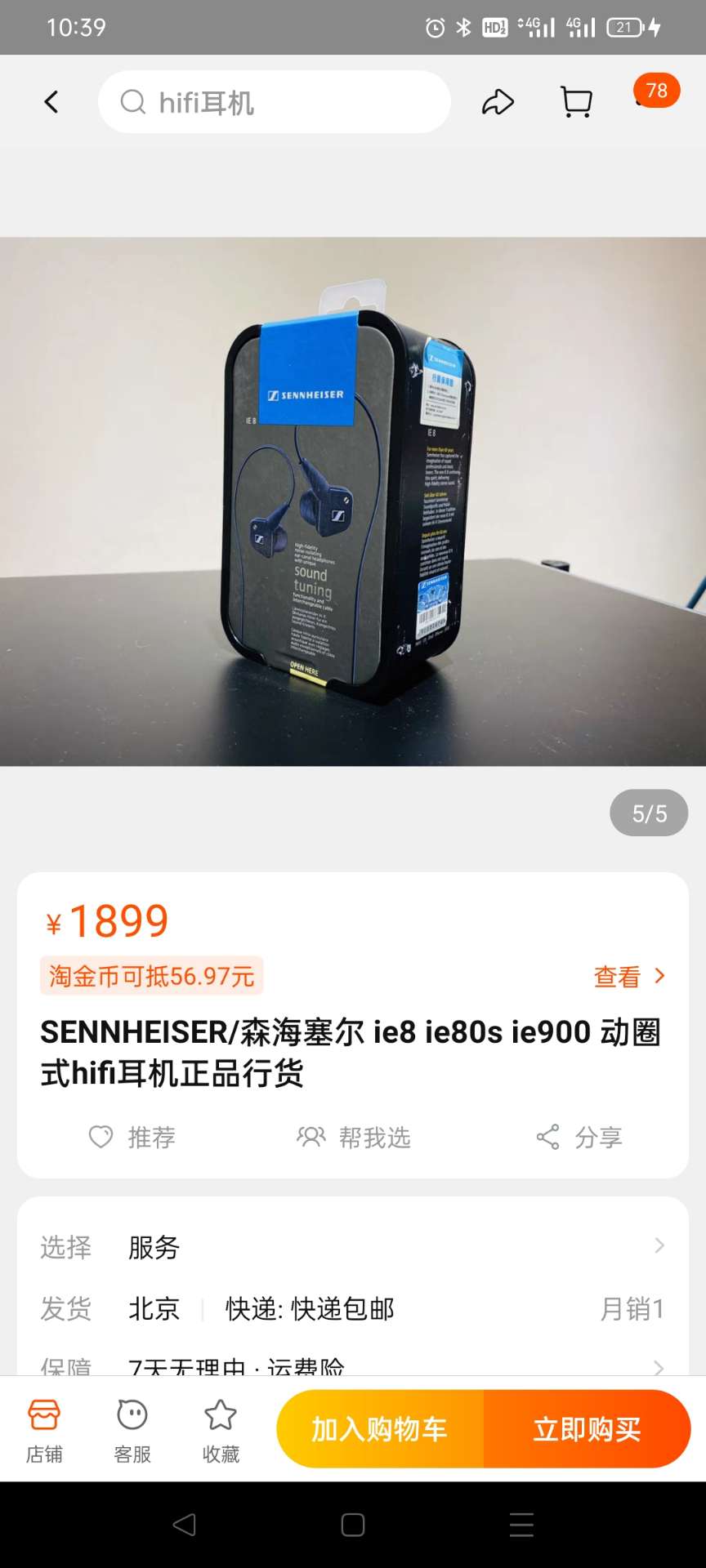Tap 加入购物车 to add to cart
Viewport: 706px width, 1568px height.
[x=380, y=1429]
